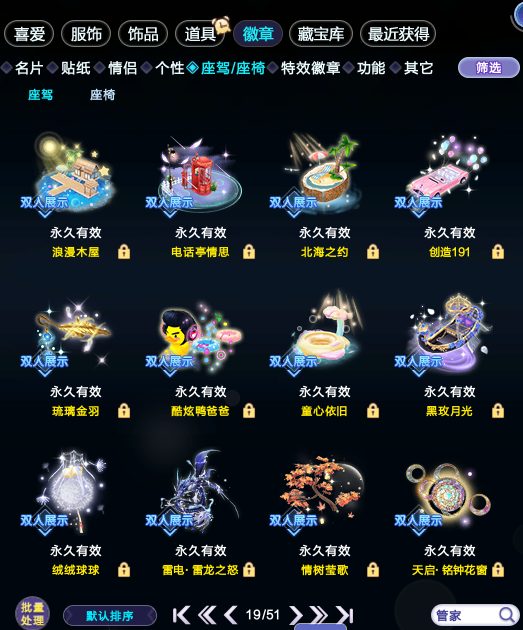Tap the lock icon beside 创造191

(x=498, y=252)
